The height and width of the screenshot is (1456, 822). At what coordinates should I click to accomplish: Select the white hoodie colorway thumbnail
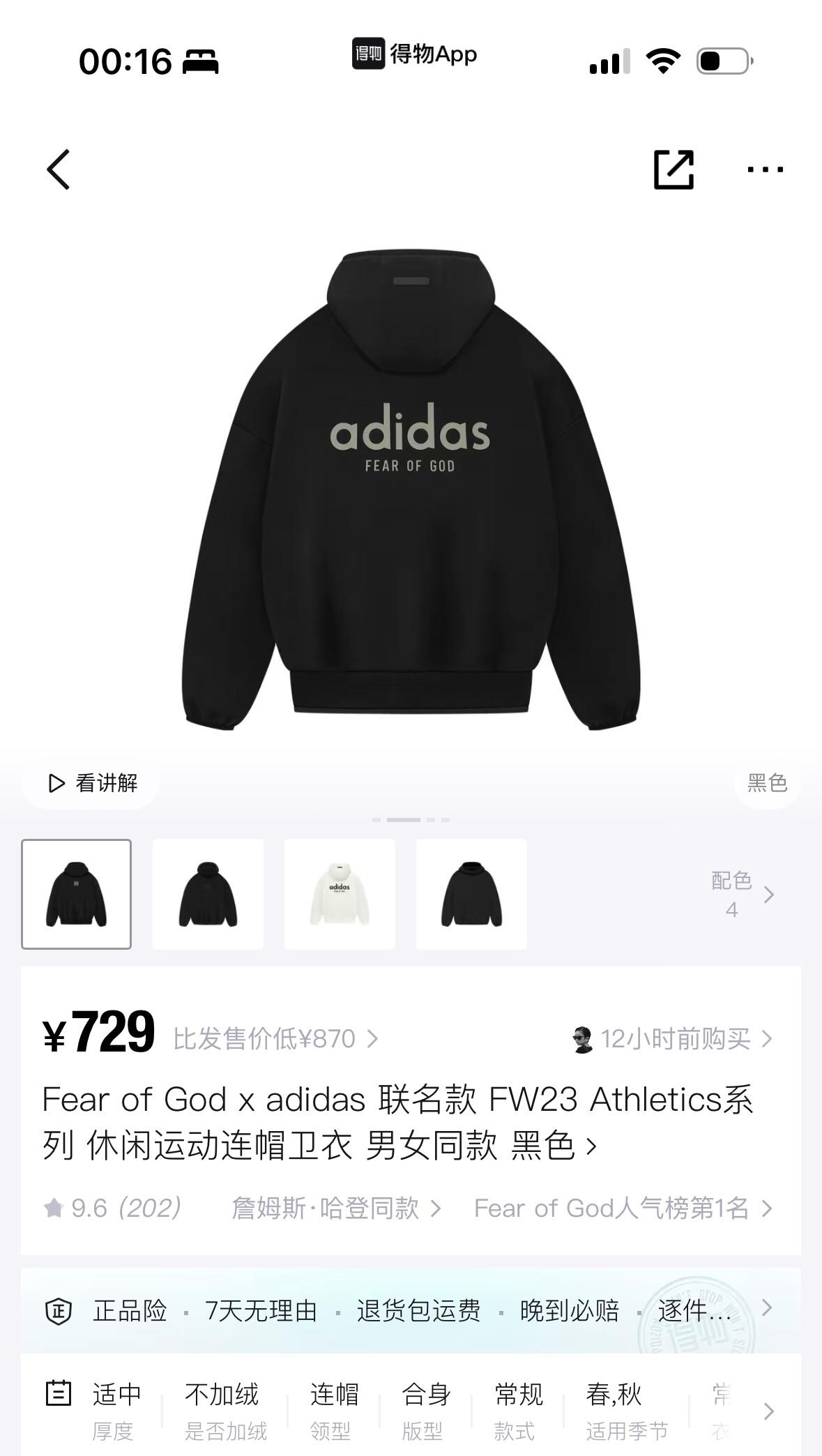click(340, 894)
